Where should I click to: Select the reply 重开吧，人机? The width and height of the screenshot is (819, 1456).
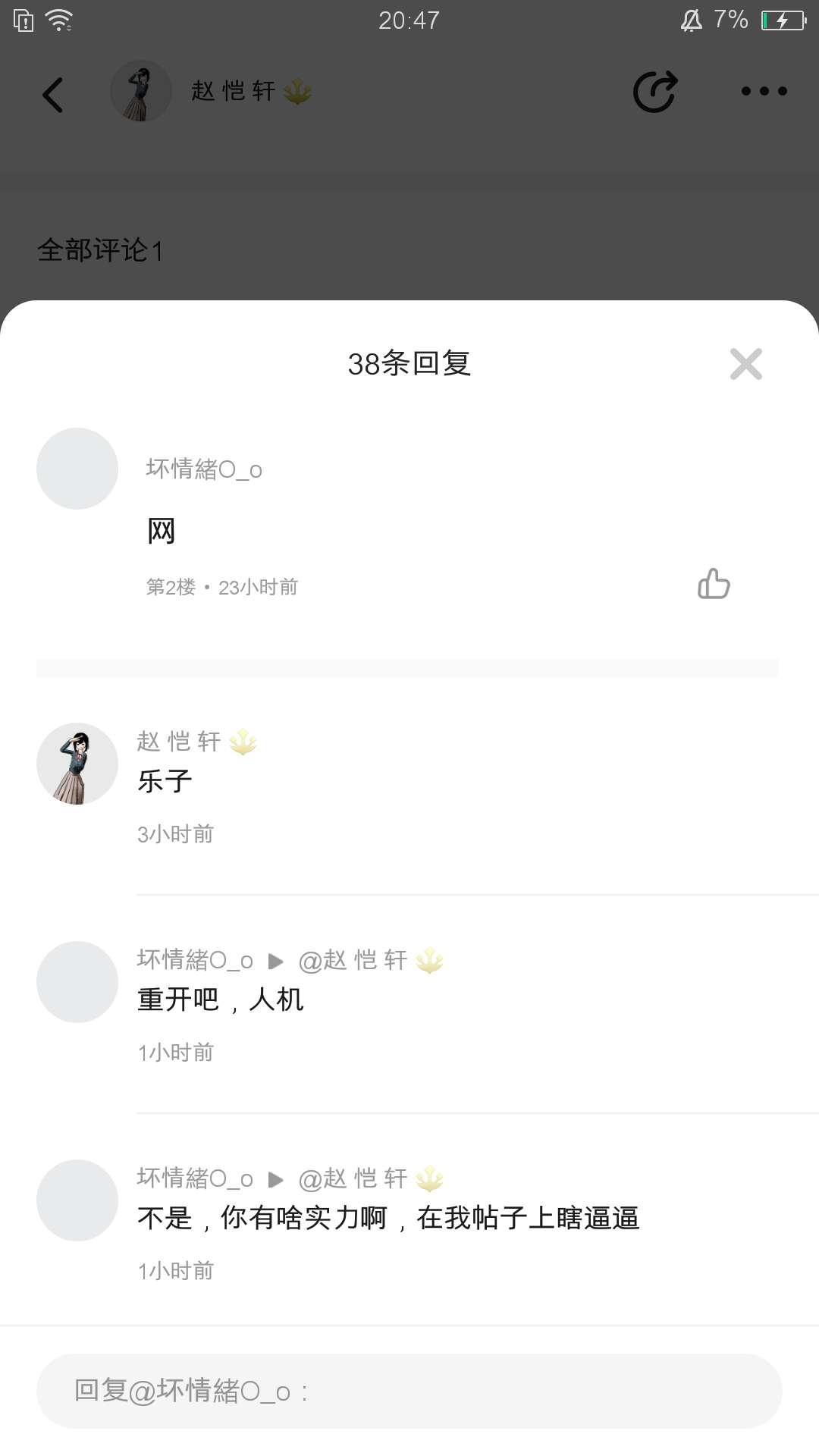221,999
